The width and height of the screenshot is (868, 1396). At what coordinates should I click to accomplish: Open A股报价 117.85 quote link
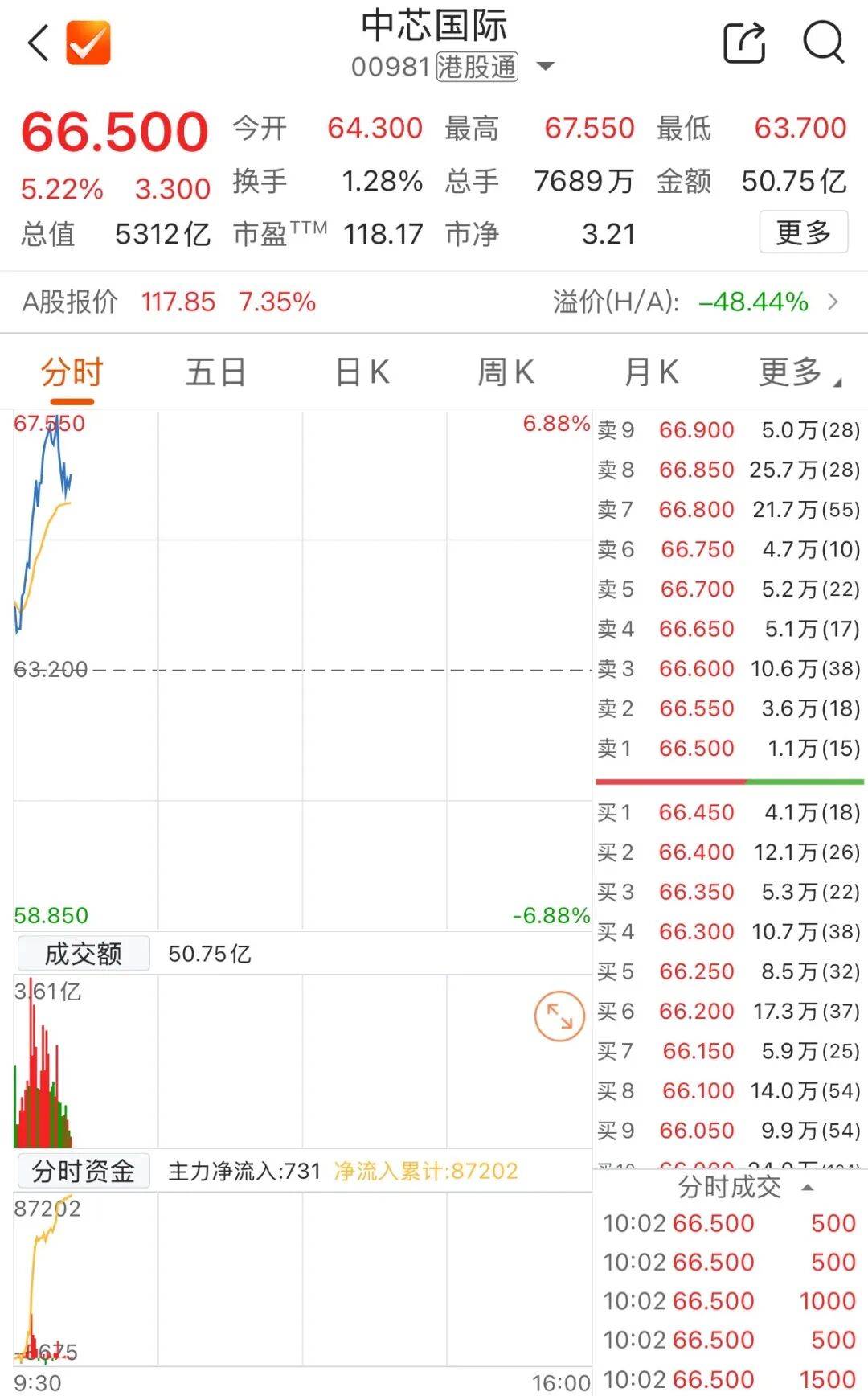178,303
